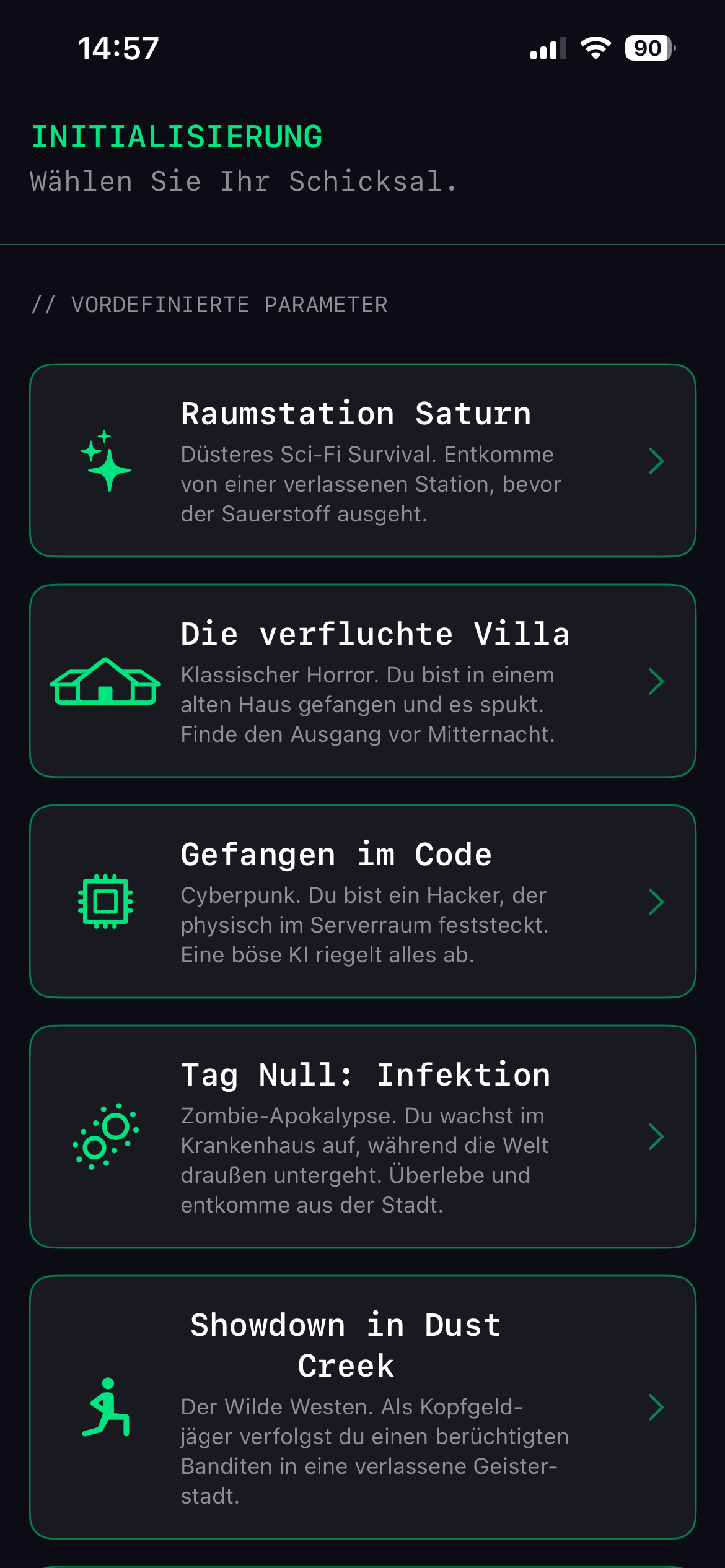725x1568 pixels.
Task: Choose Tag Null: Infektion scenario
Action: 362,1137
